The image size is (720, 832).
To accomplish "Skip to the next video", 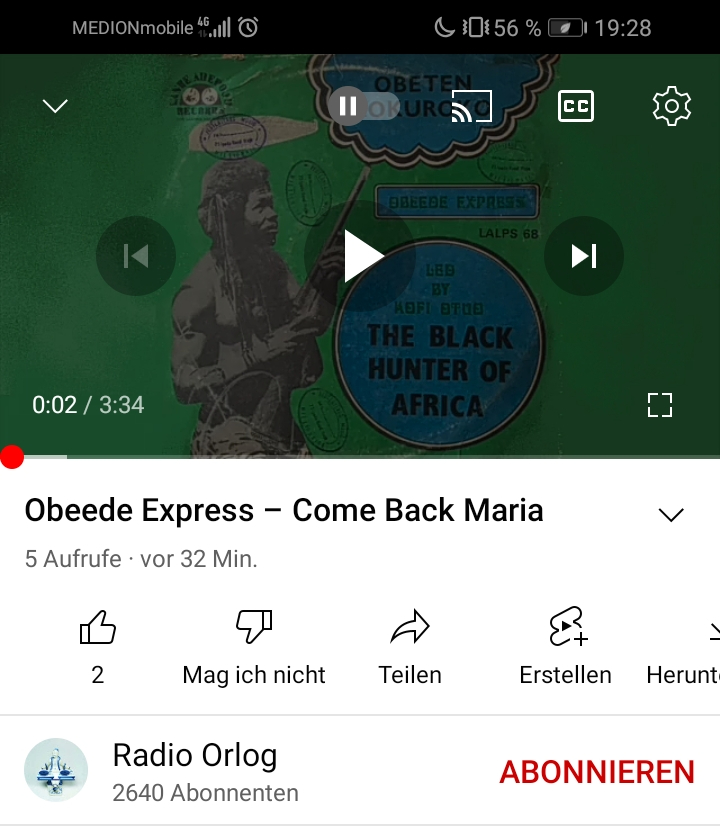I will click(x=584, y=256).
